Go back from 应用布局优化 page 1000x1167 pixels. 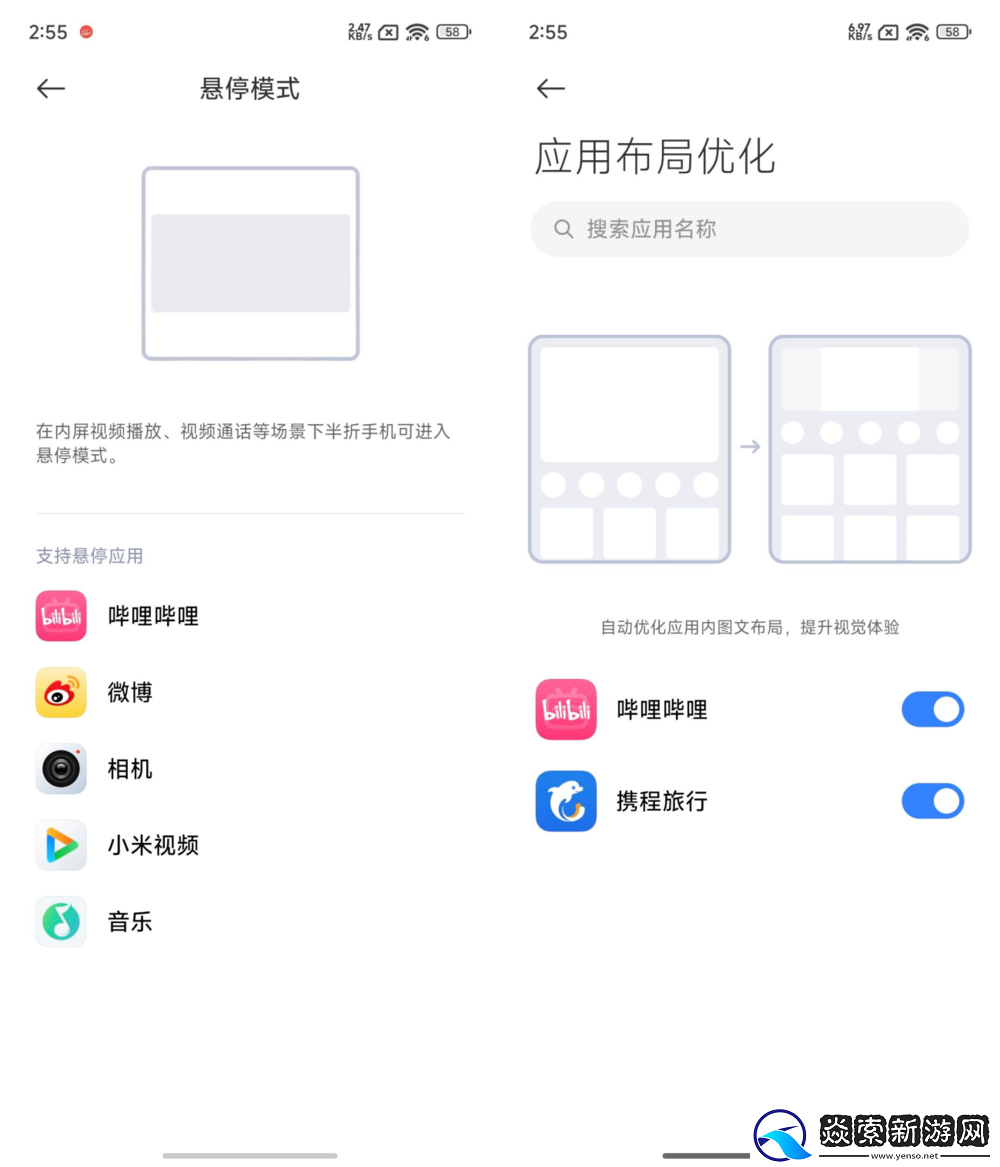click(550, 89)
